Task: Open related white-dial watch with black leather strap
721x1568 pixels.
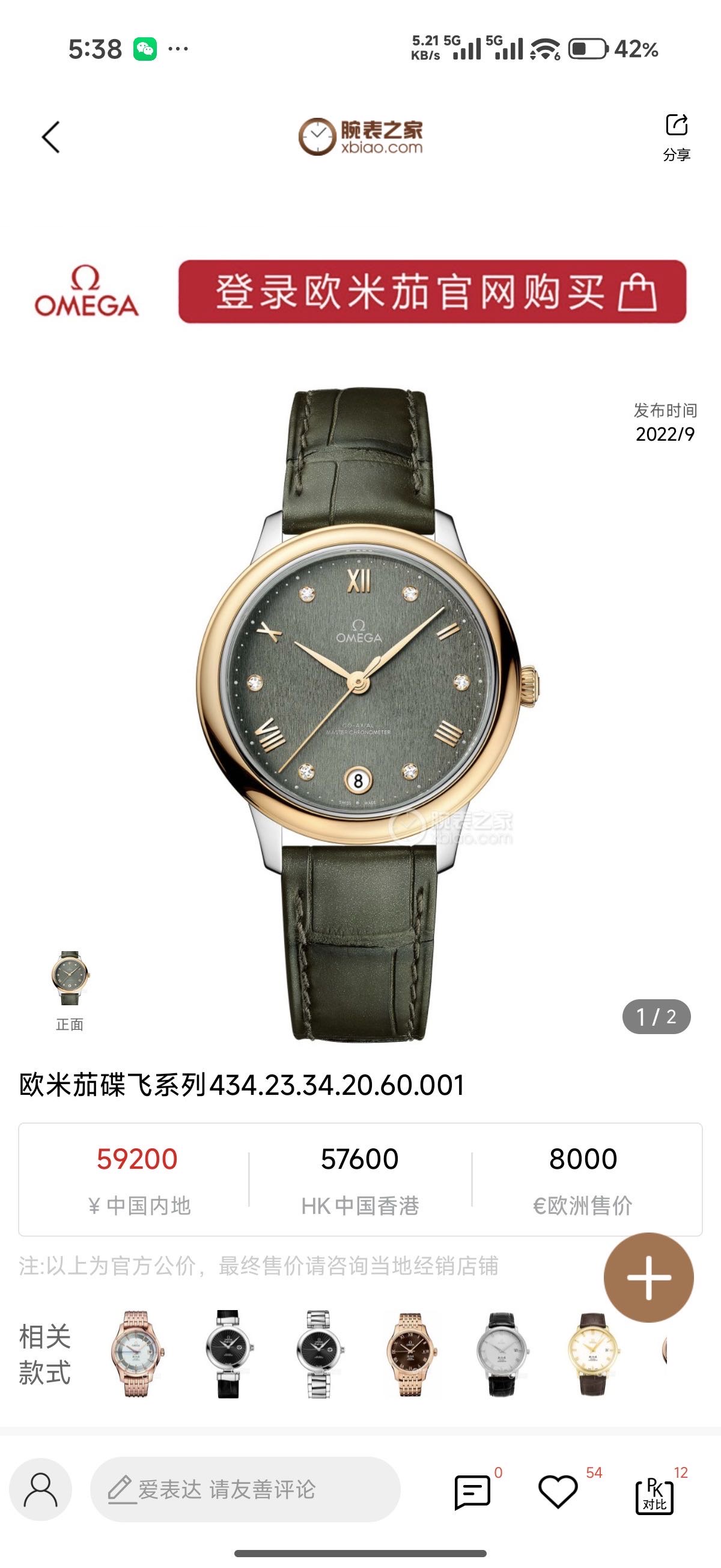Action: [501, 1355]
